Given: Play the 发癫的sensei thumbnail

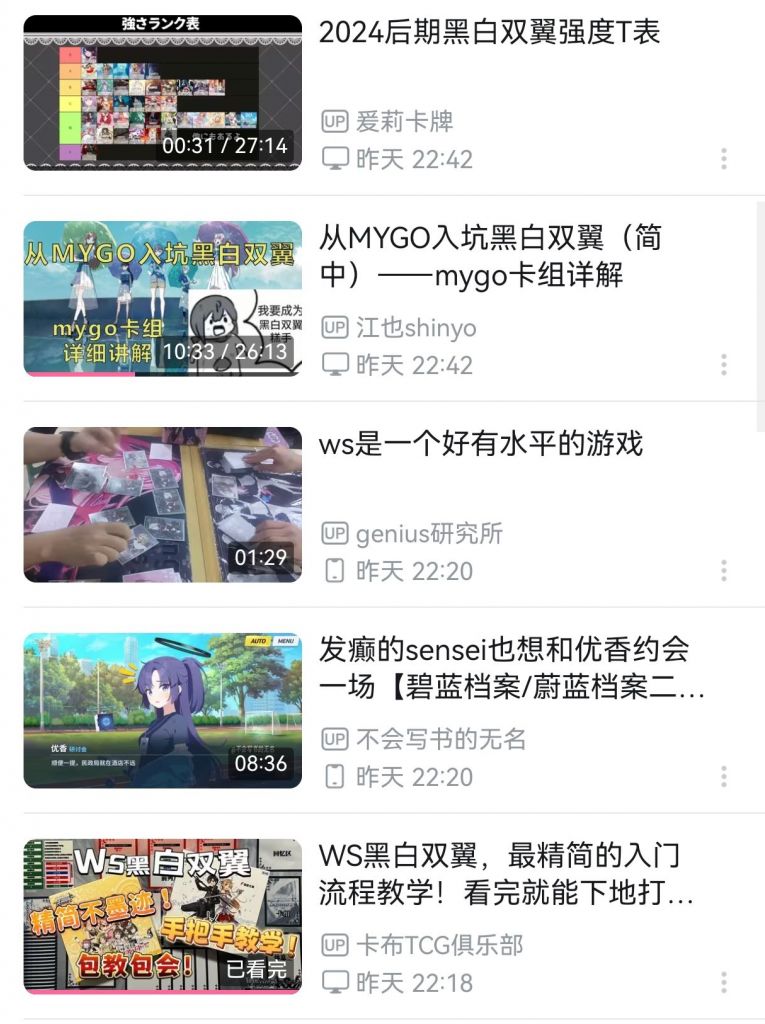Looking at the screenshot, I should coord(163,710).
